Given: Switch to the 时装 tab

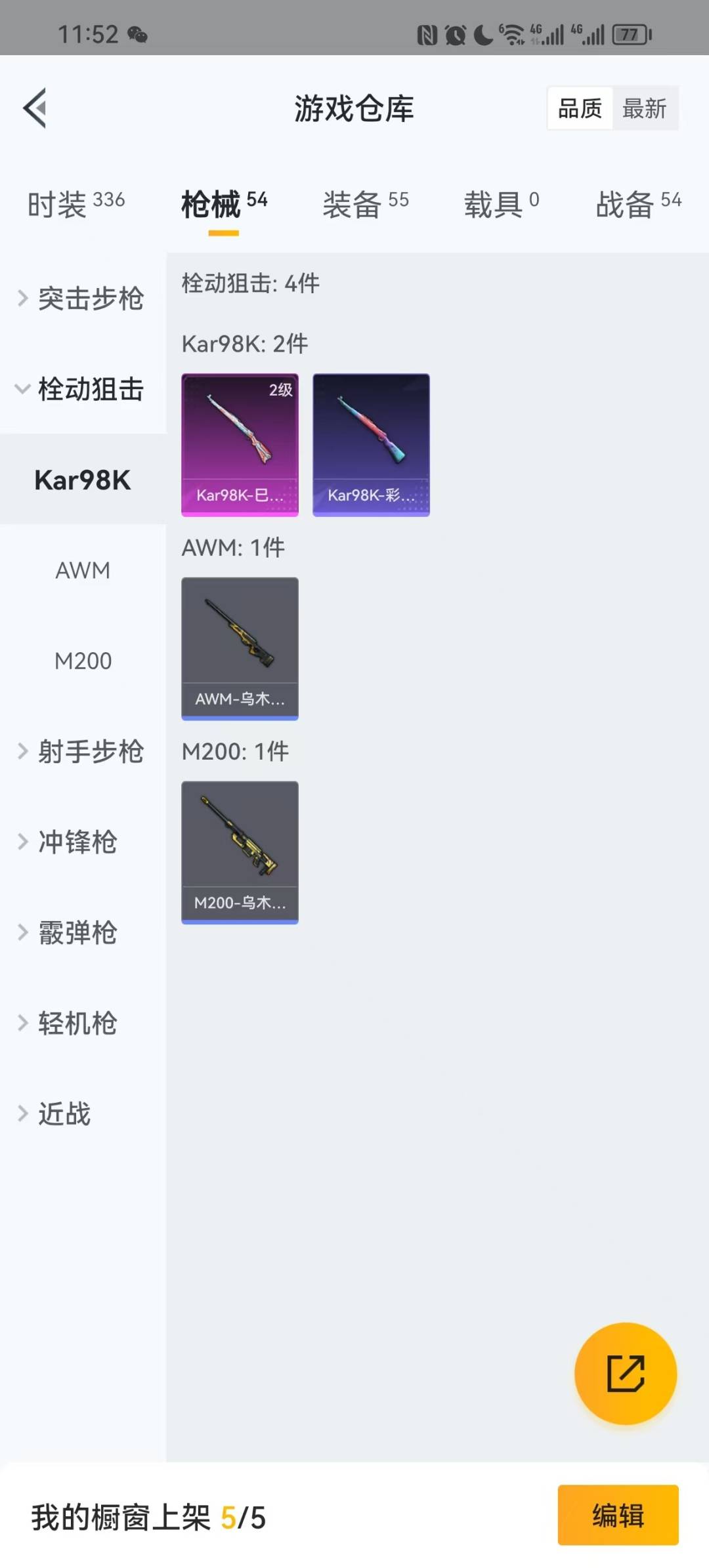Looking at the screenshot, I should 76,204.
